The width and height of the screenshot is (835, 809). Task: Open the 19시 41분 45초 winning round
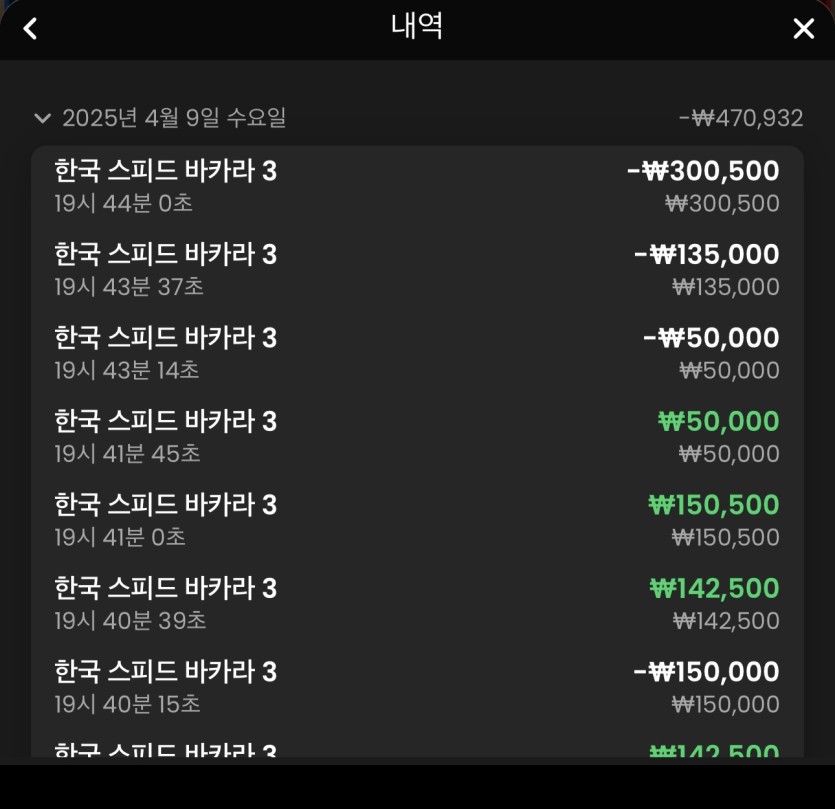pos(416,437)
